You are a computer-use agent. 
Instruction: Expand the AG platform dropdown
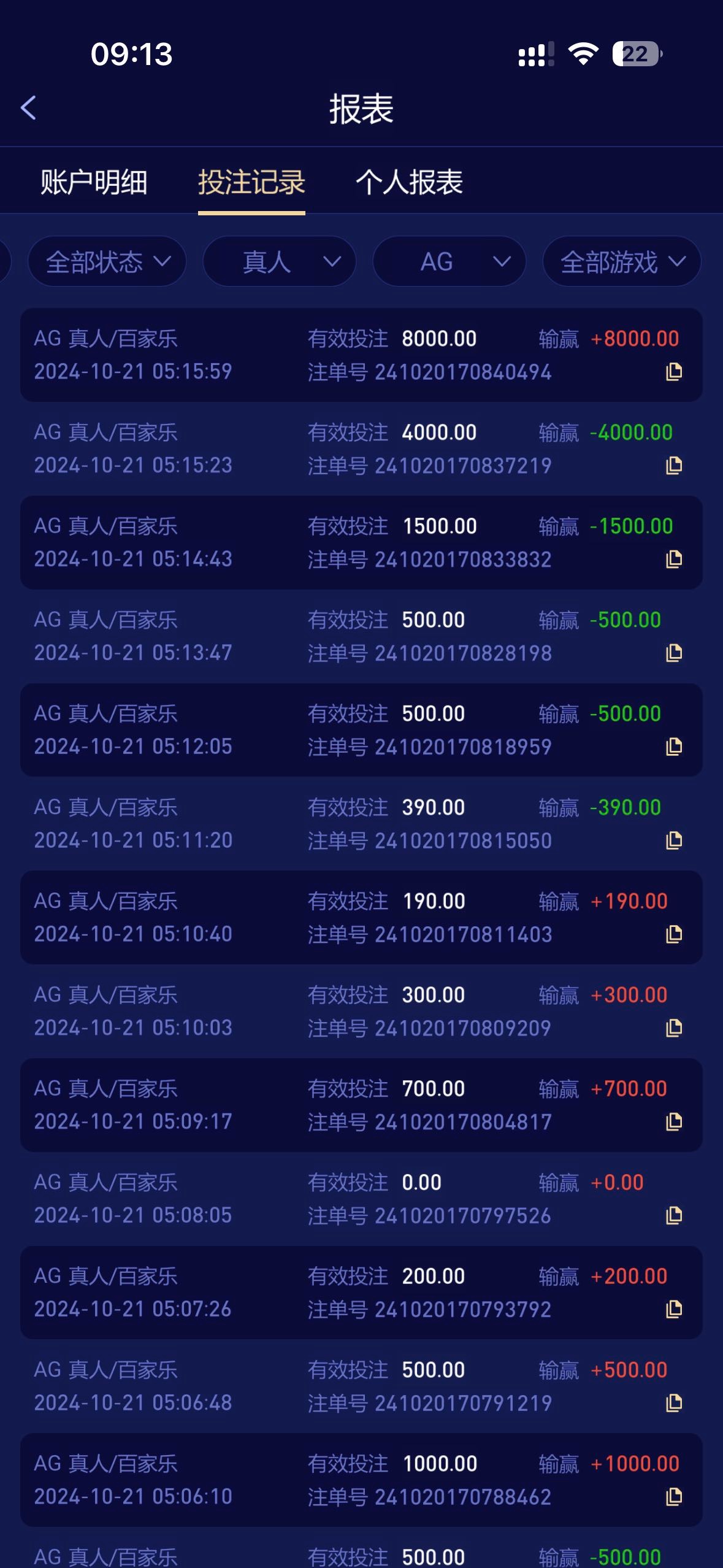click(x=449, y=262)
